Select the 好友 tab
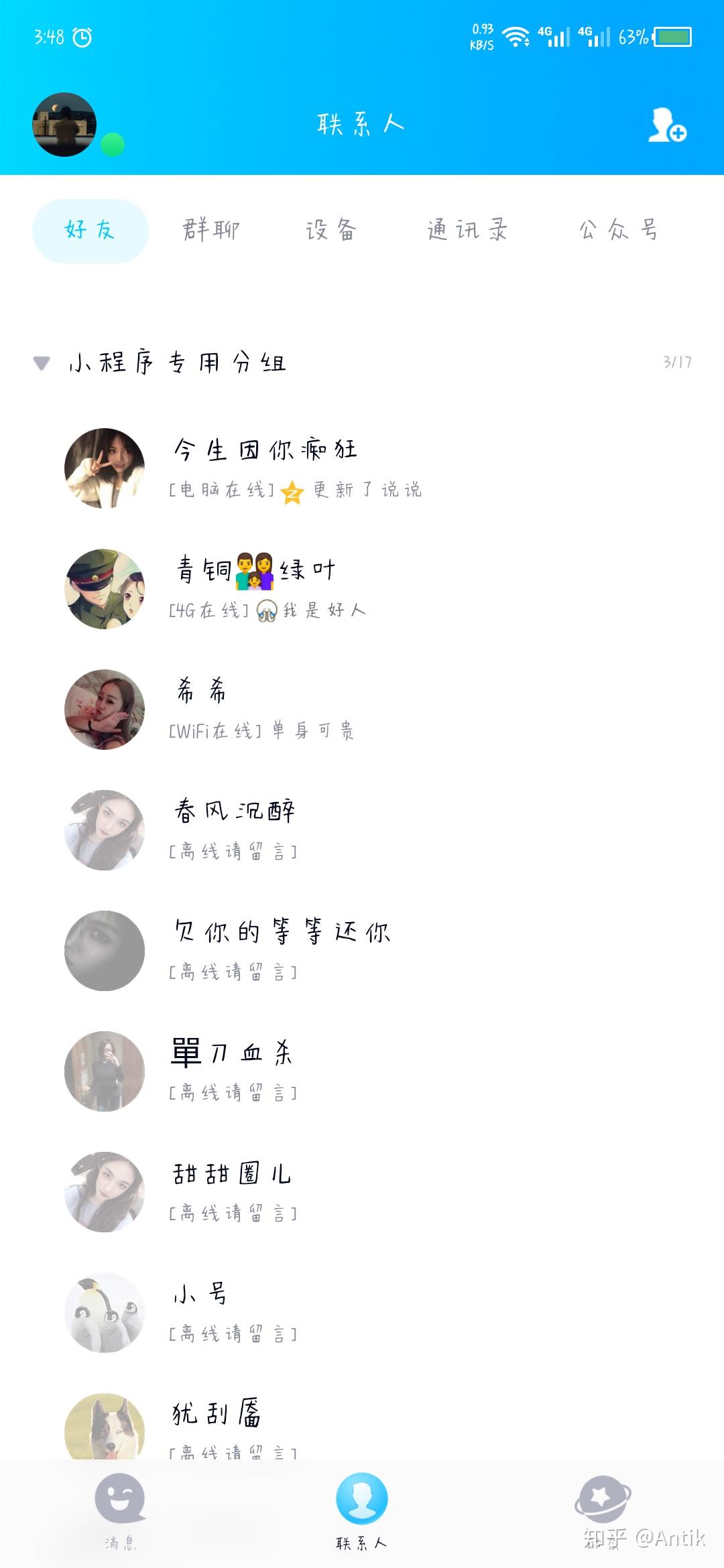 click(x=90, y=231)
